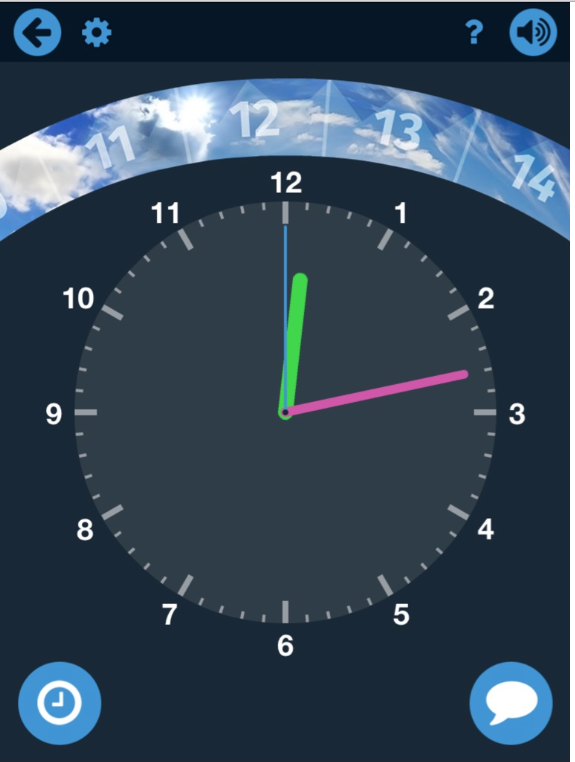
Task: Tap the speech bubble button
Action: coord(511,703)
